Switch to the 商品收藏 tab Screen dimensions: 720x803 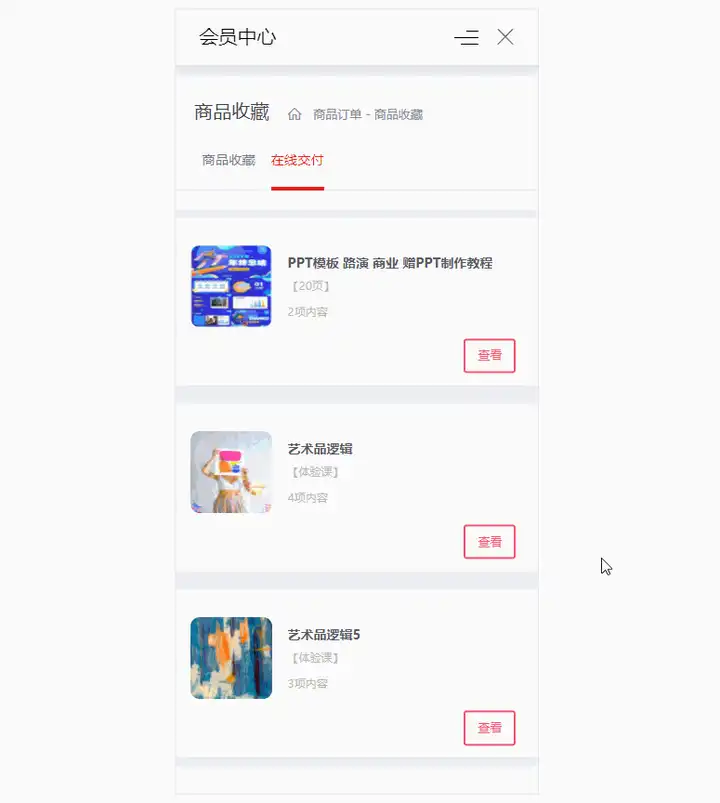pyautogui.click(x=228, y=160)
